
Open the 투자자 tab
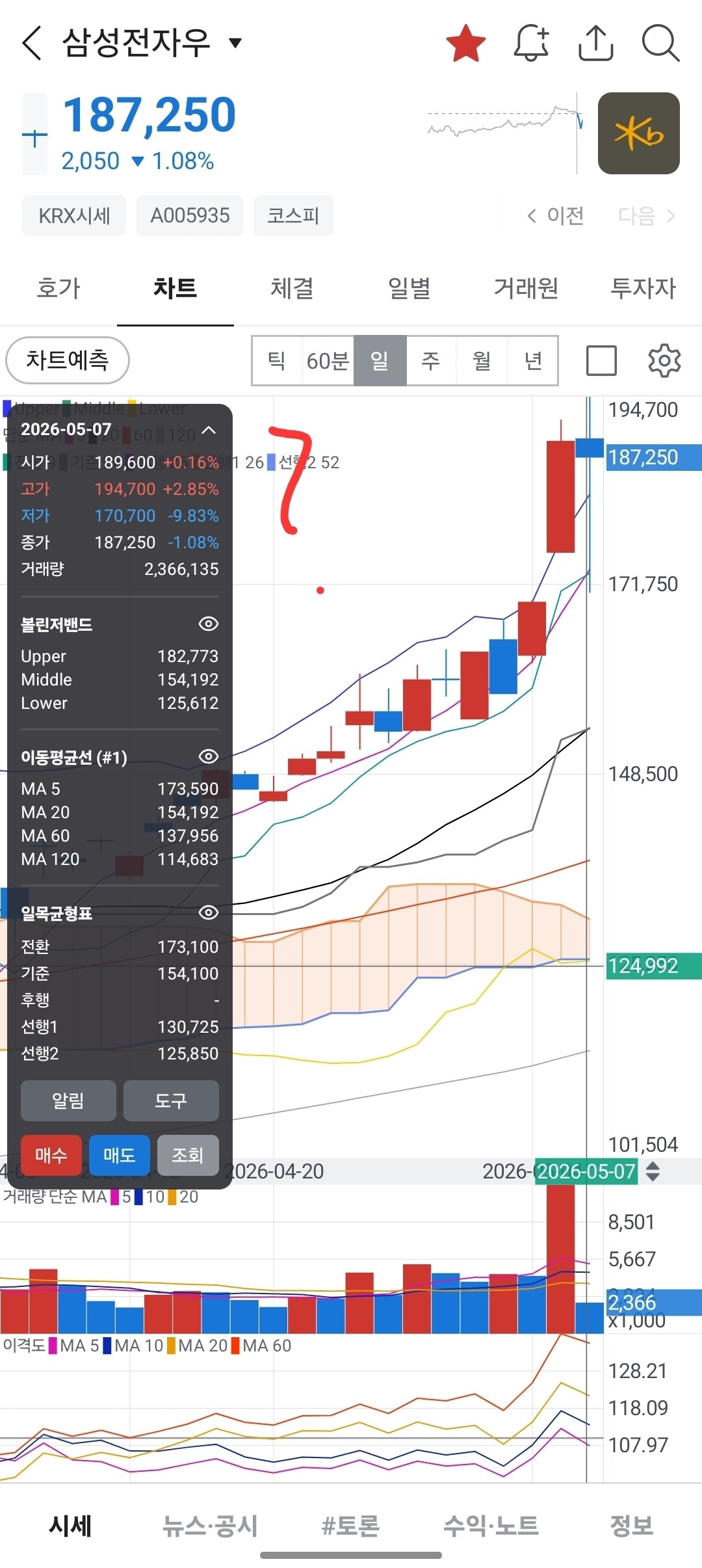tap(643, 288)
